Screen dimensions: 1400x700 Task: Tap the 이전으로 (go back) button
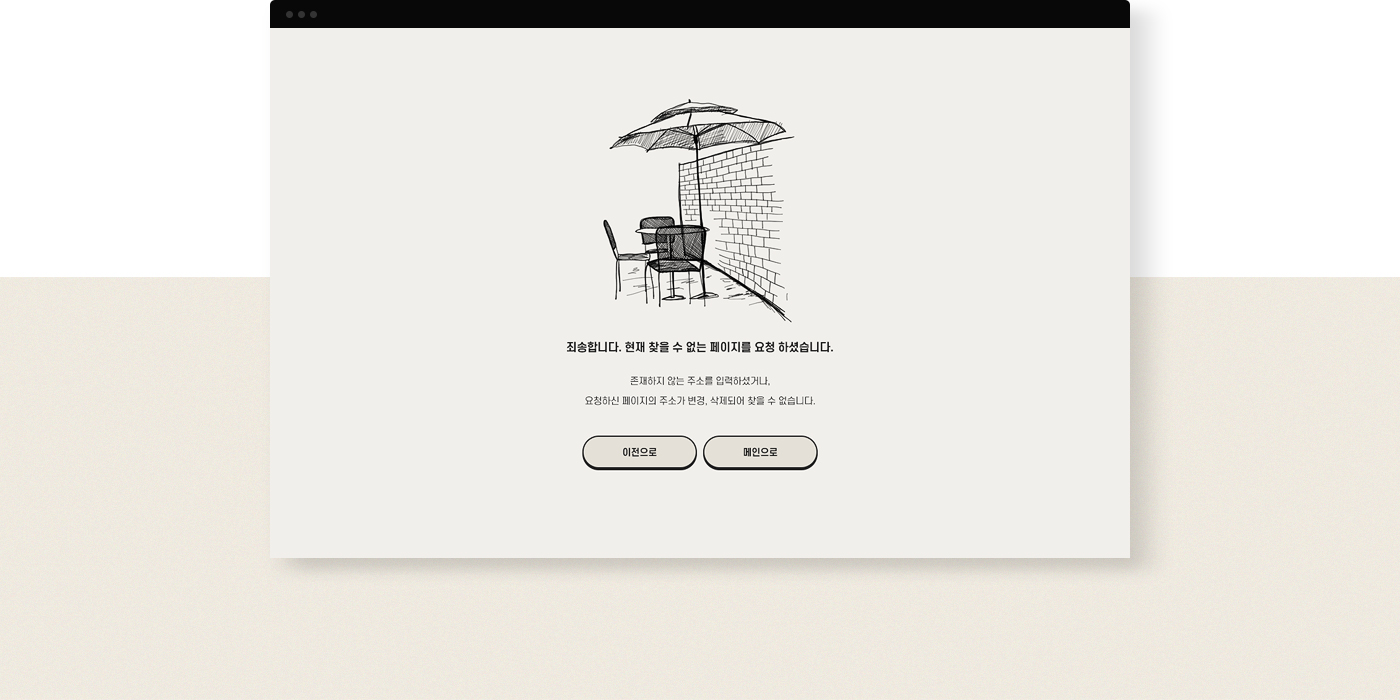click(639, 452)
